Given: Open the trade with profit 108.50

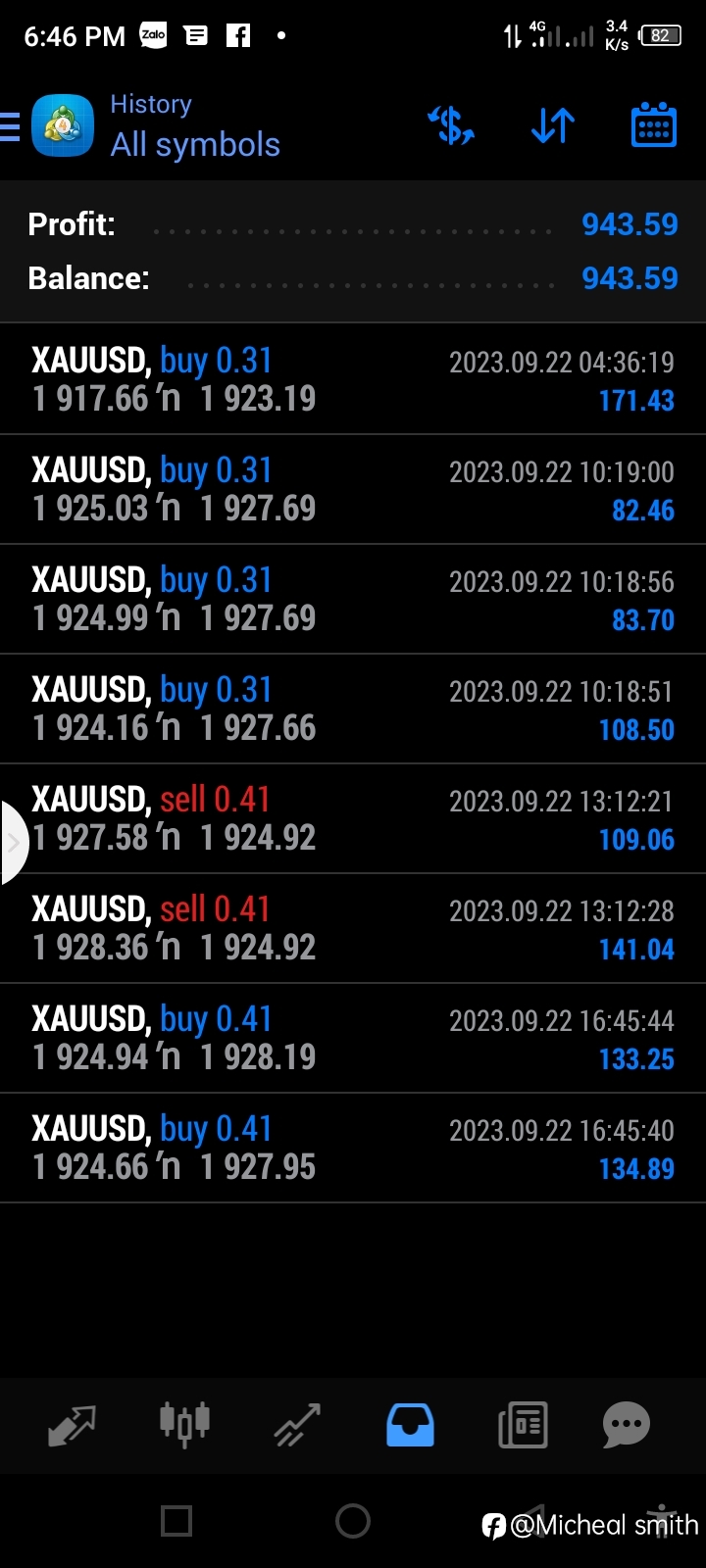Looking at the screenshot, I should 353,709.
